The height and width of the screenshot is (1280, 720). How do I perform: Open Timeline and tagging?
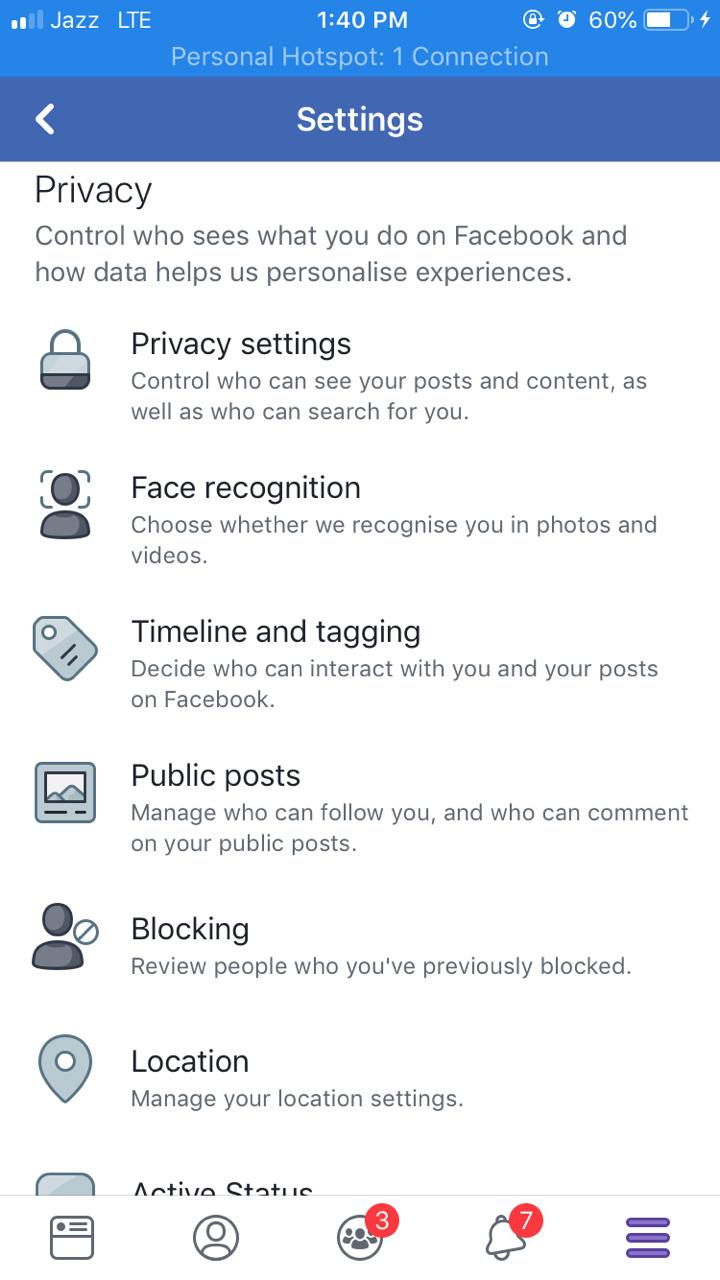360,663
